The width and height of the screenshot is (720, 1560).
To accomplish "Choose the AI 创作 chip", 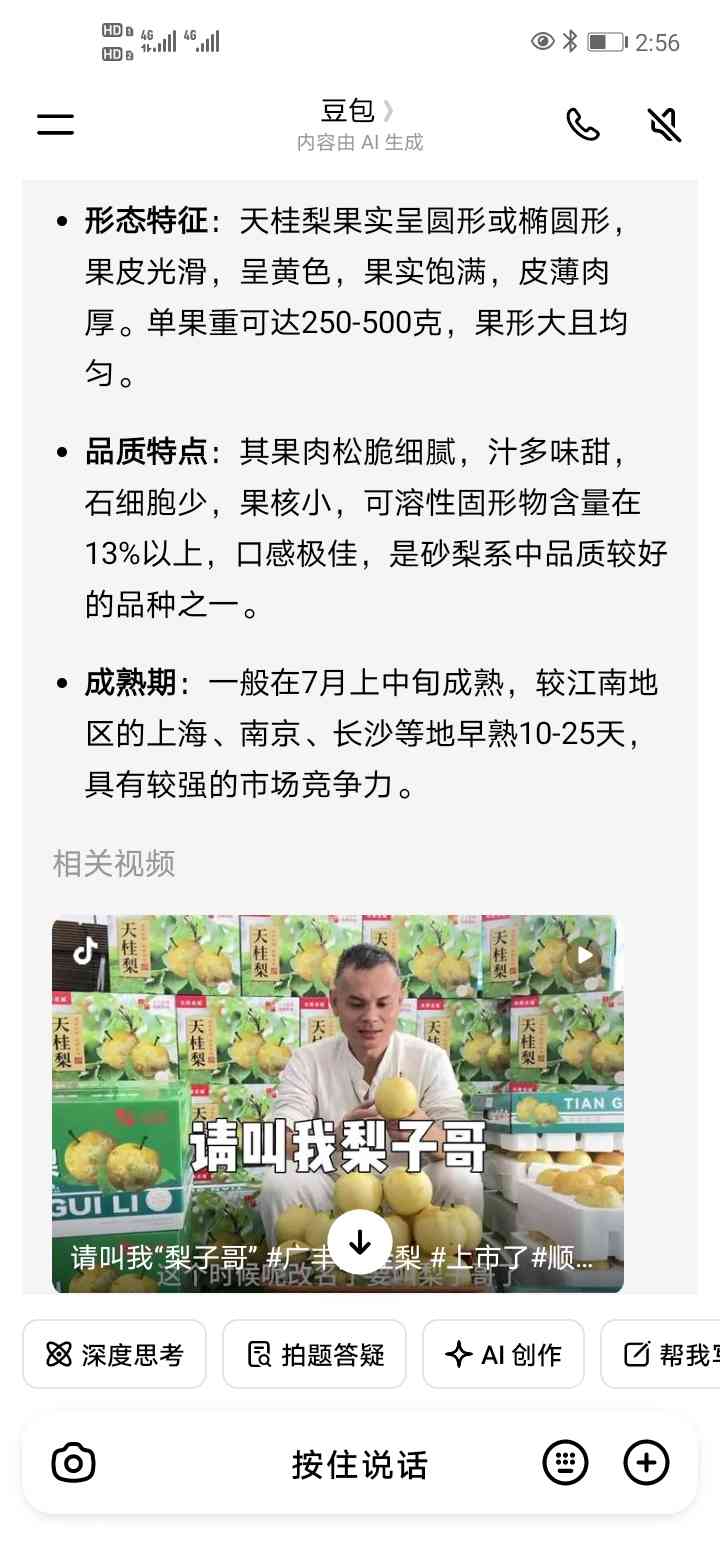I will [503, 1354].
